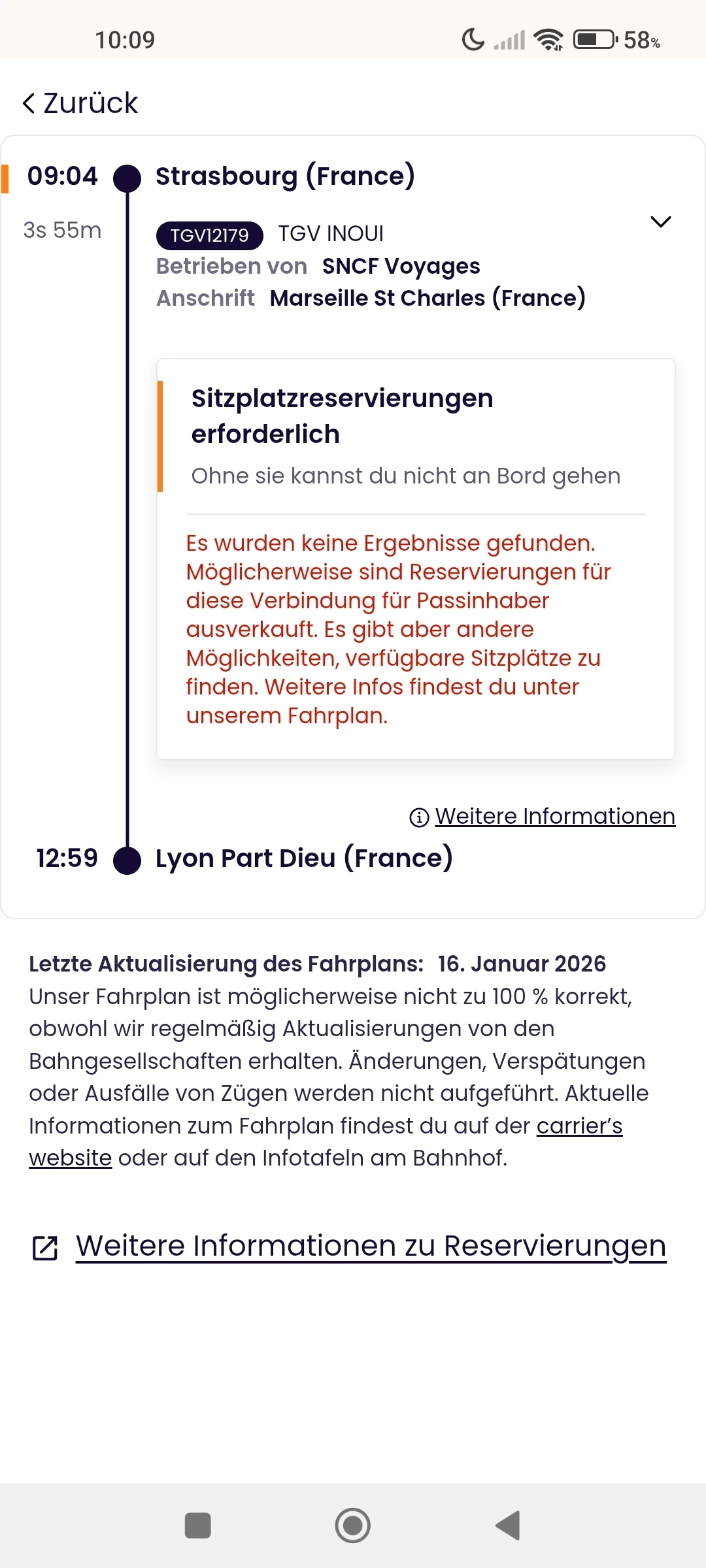This screenshot has height=1568, width=706.
Task: Open Weitere Informationen zu Reservierungen link
Action: pyautogui.click(x=370, y=1246)
